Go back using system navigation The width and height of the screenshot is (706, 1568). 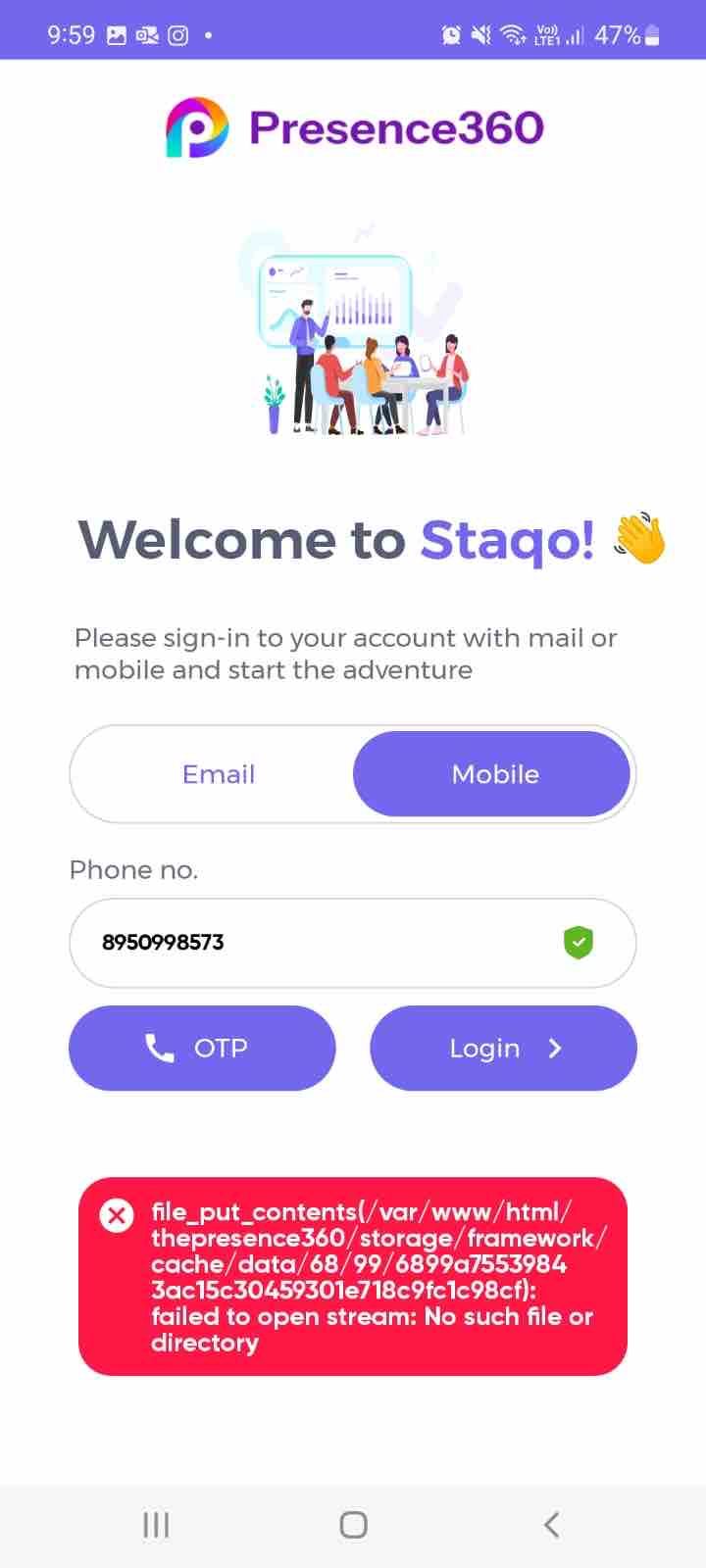pos(551,1525)
